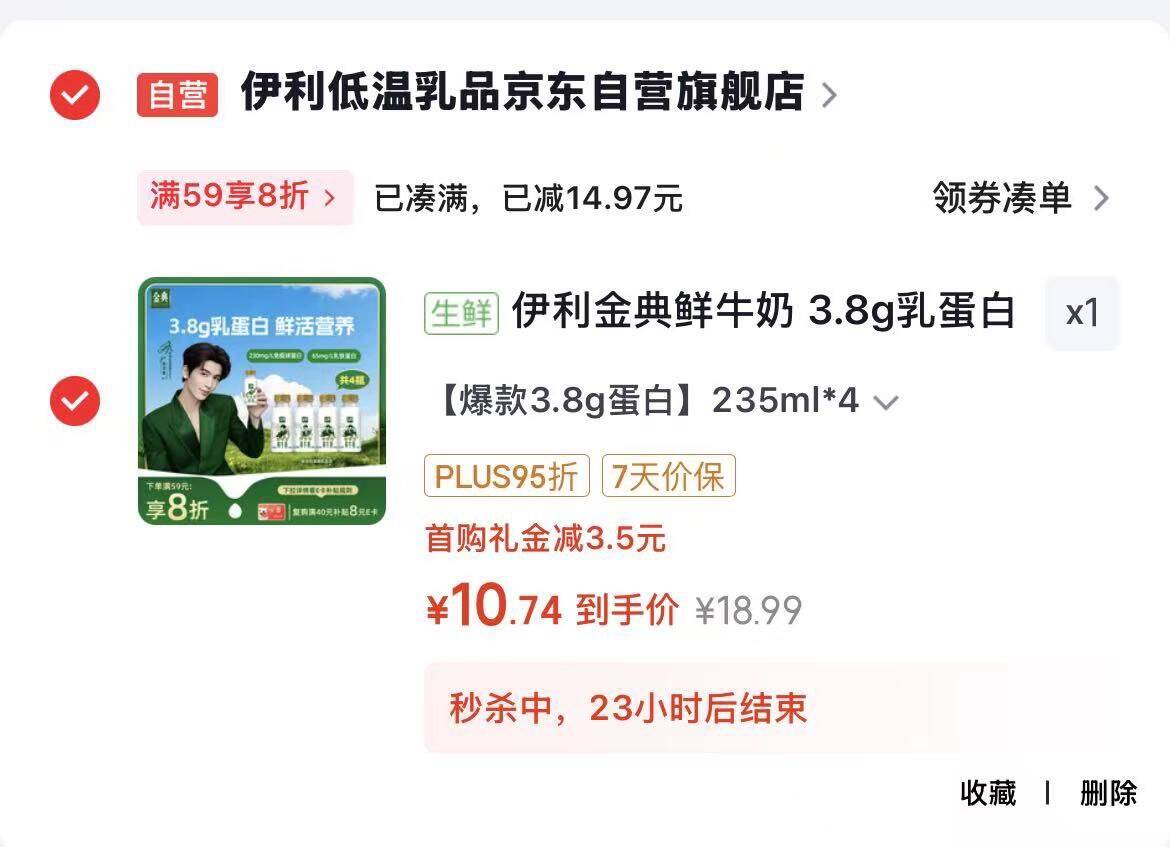Tap 领券凑单 to get coupons
Screen dimensions: 1170x847
[x=1021, y=198]
